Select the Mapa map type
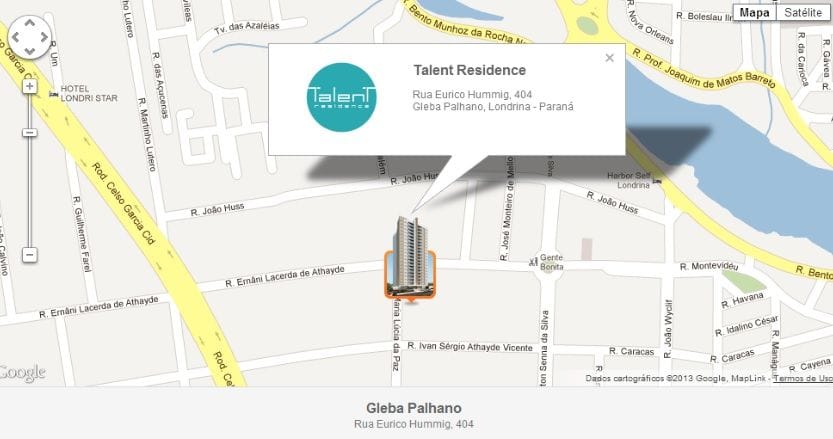Image resolution: width=833 pixels, height=439 pixels. pos(754,13)
